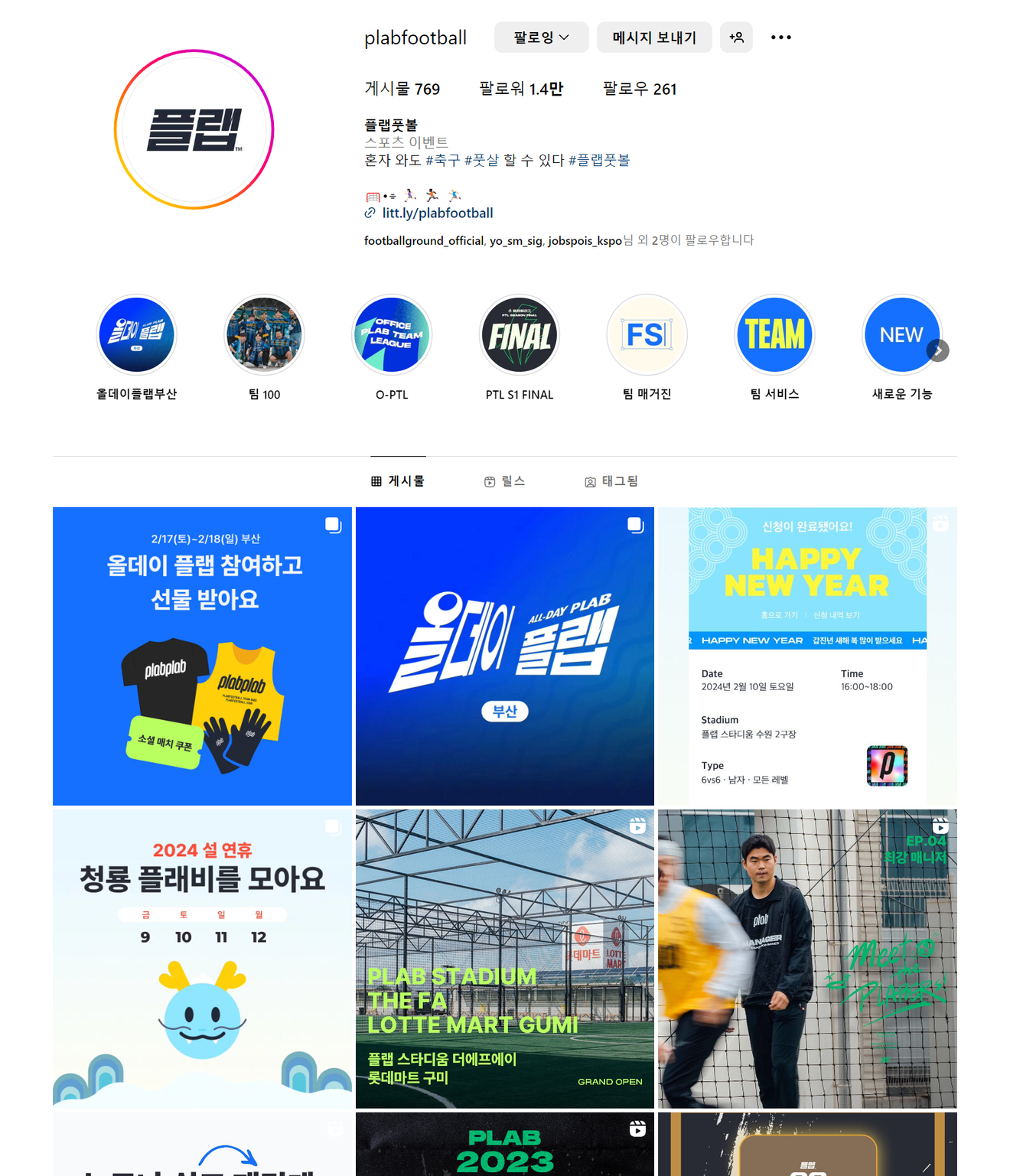Image resolution: width=1010 pixels, height=1176 pixels.
Task: Tap 메시지 보내기 to send a message
Action: (653, 37)
